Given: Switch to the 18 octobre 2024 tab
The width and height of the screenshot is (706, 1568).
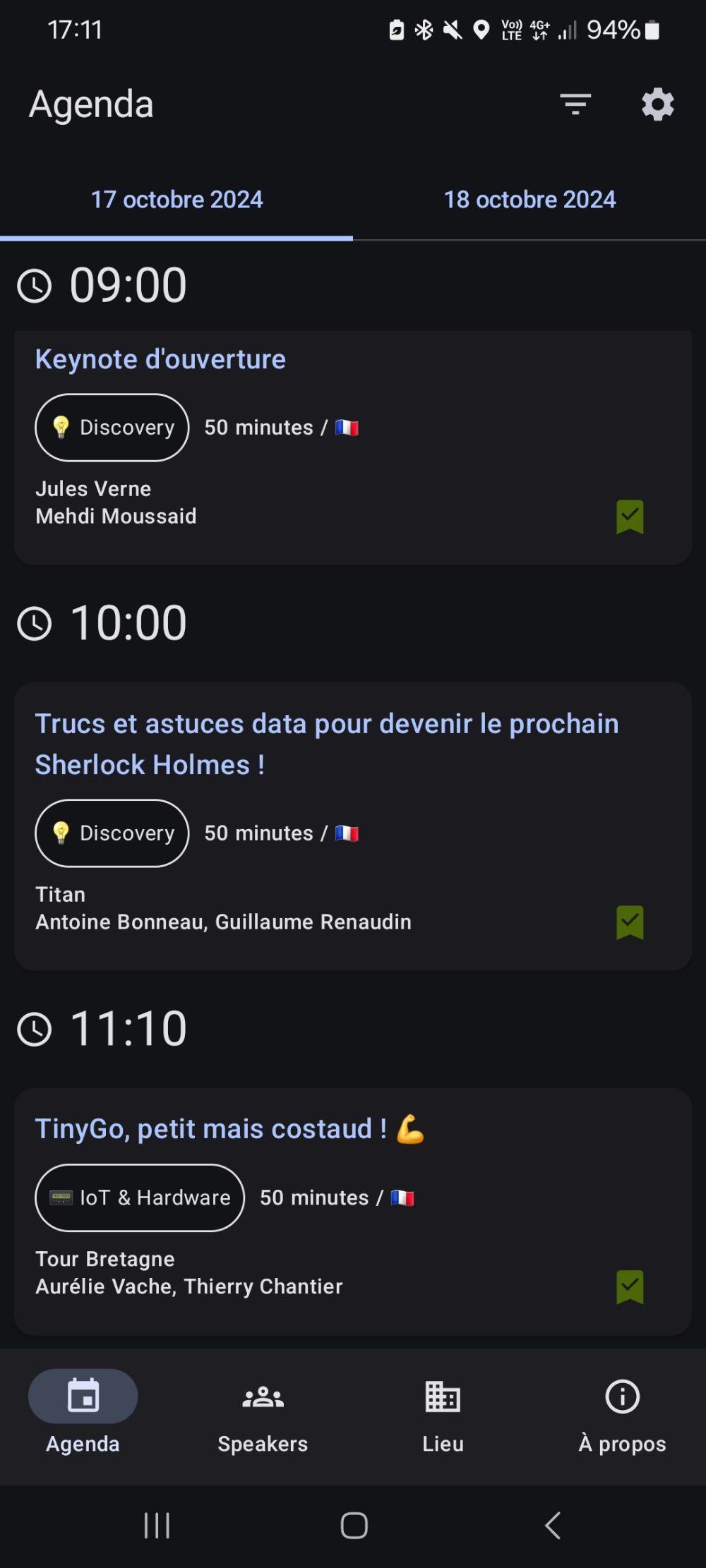Looking at the screenshot, I should click(x=529, y=200).
